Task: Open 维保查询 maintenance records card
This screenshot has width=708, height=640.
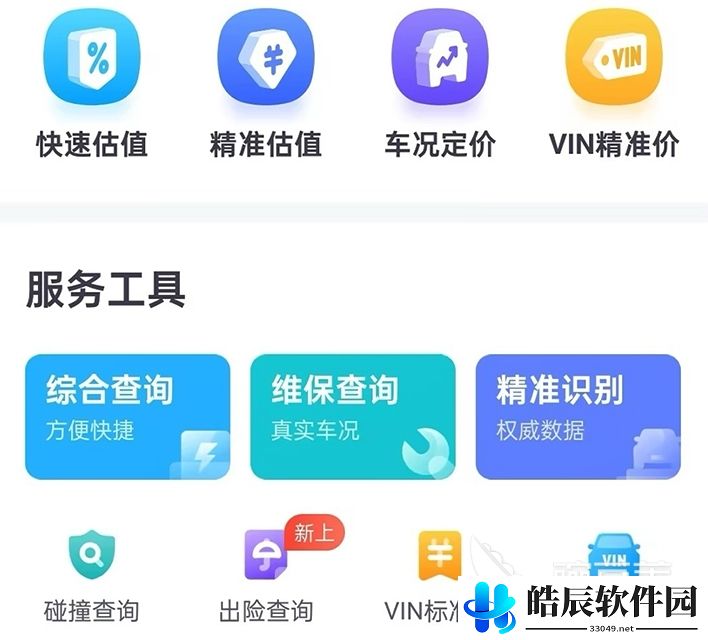Action: [x=352, y=416]
